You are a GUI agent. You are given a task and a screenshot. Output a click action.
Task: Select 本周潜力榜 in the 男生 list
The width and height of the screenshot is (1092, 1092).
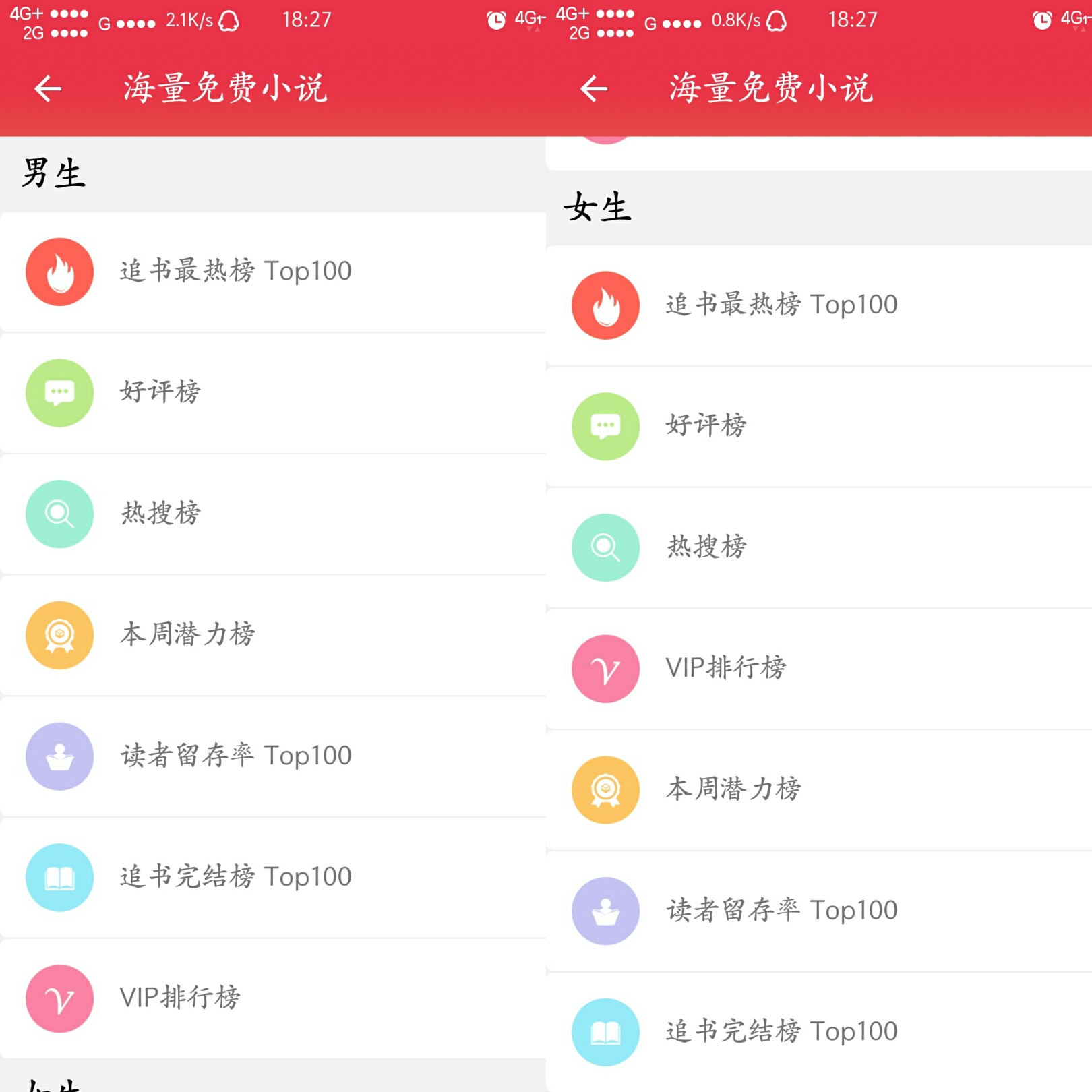coord(187,635)
